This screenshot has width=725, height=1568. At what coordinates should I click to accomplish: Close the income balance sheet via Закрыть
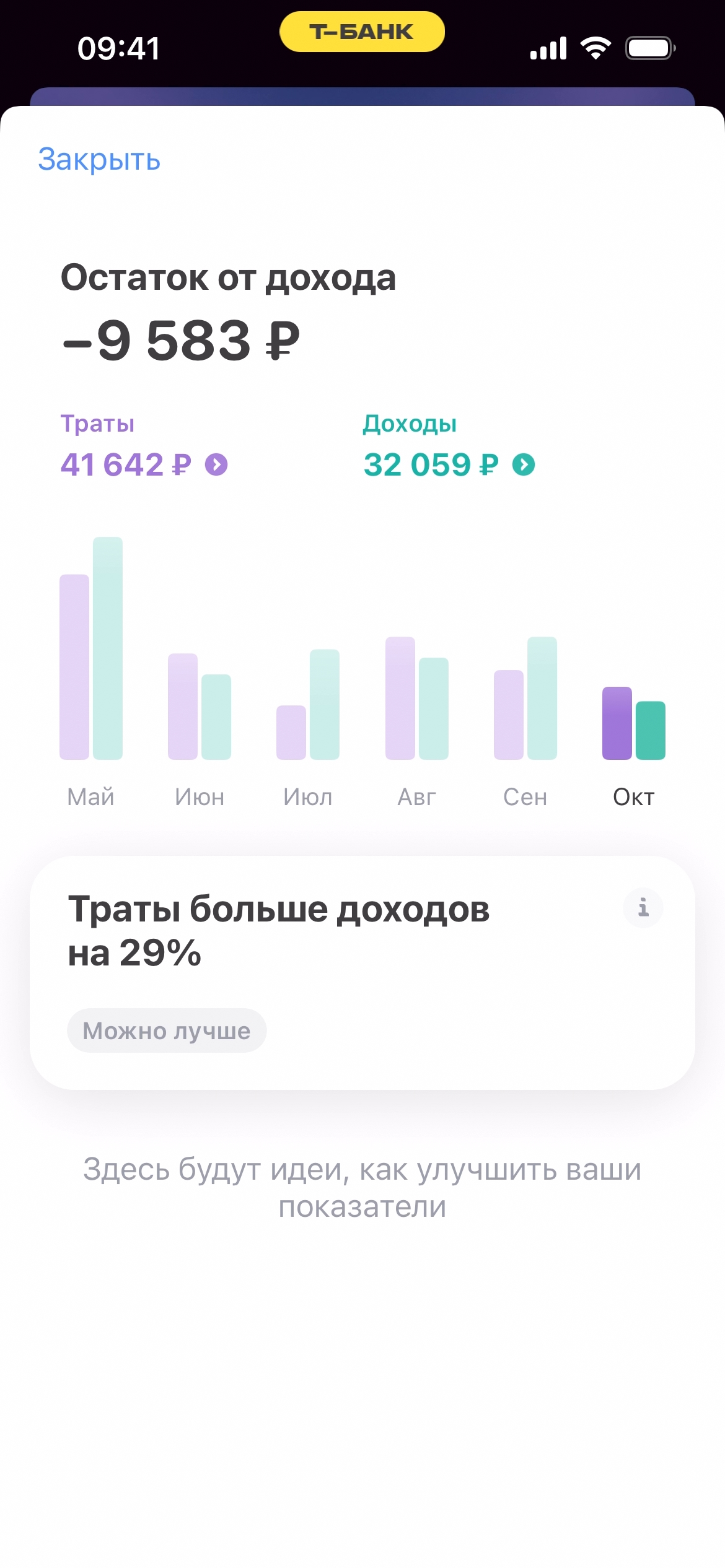[99, 159]
